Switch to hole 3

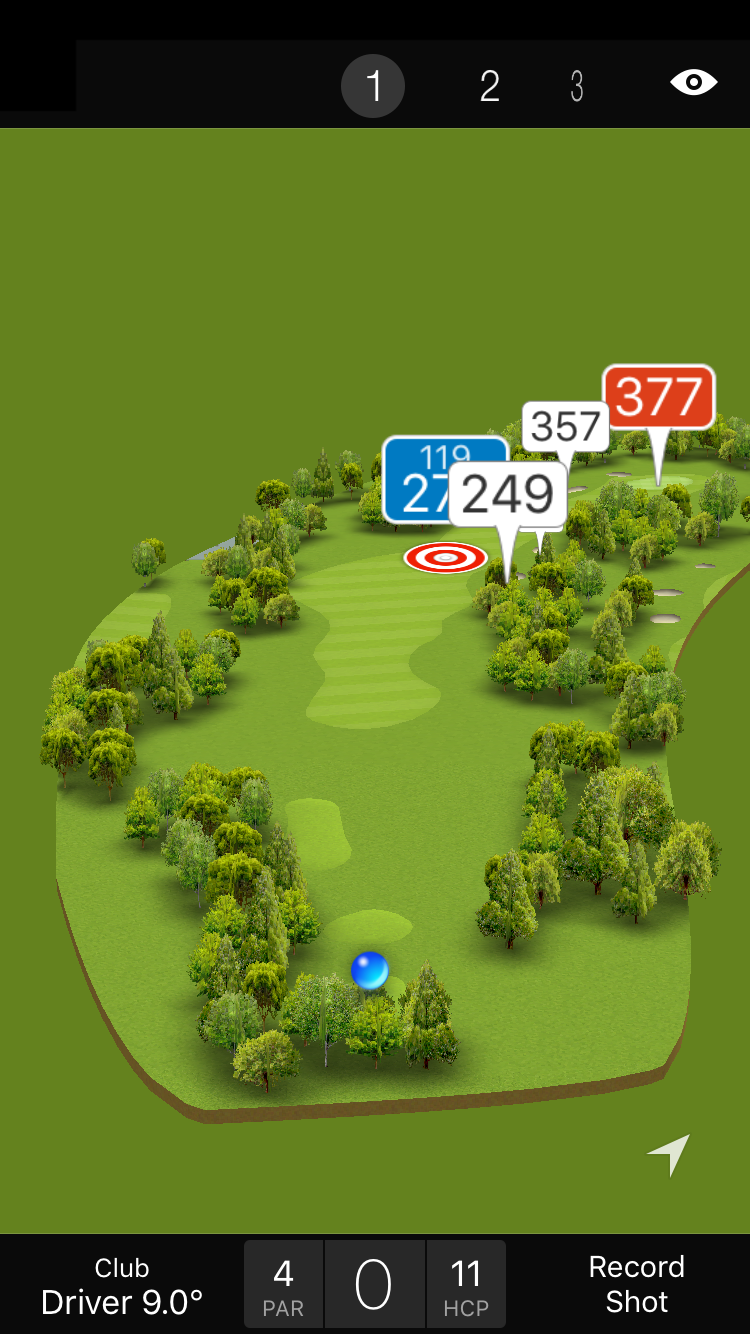click(x=577, y=86)
